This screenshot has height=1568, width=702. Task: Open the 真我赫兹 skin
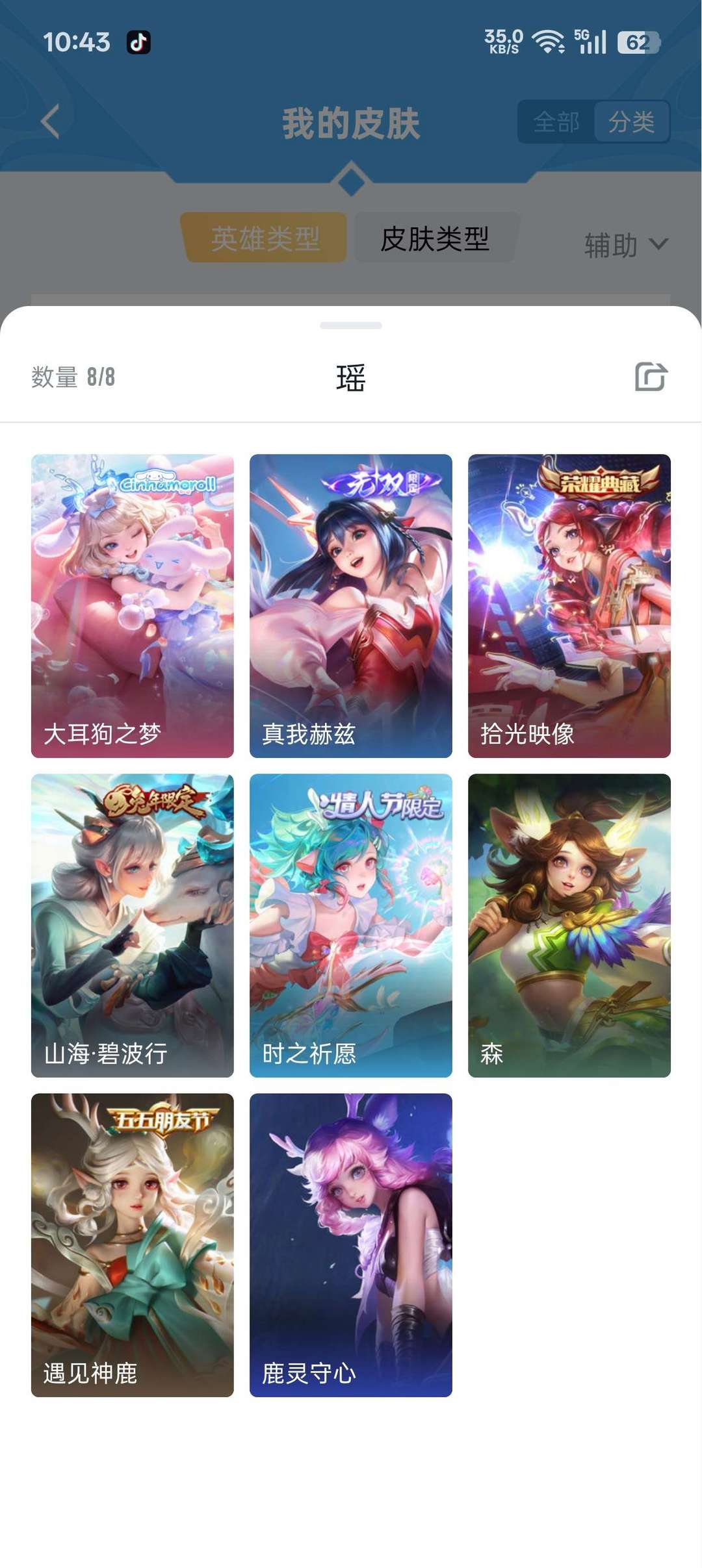pyautogui.click(x=351, y=605)
